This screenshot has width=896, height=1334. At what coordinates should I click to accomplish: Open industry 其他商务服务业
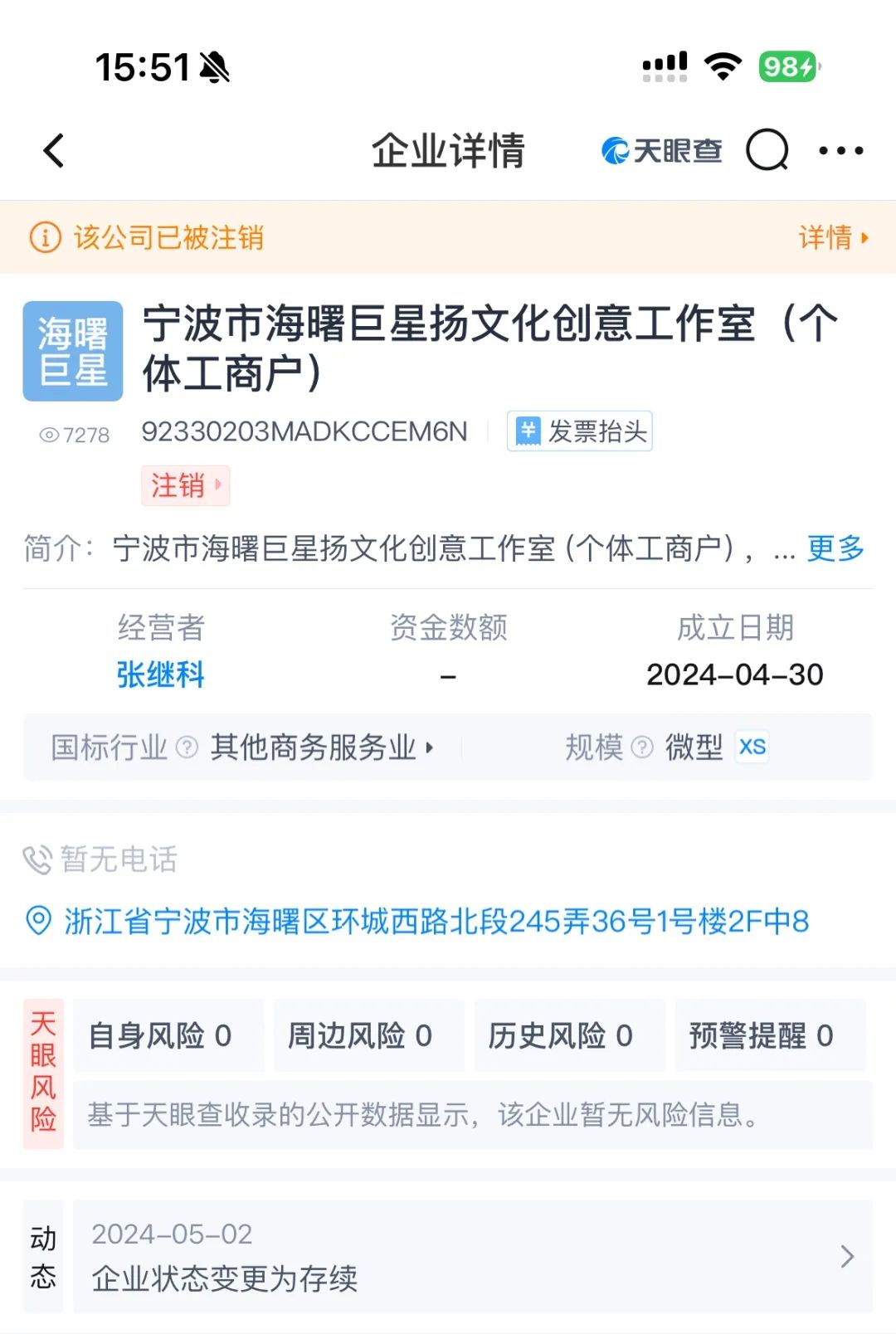pos(321,747)
